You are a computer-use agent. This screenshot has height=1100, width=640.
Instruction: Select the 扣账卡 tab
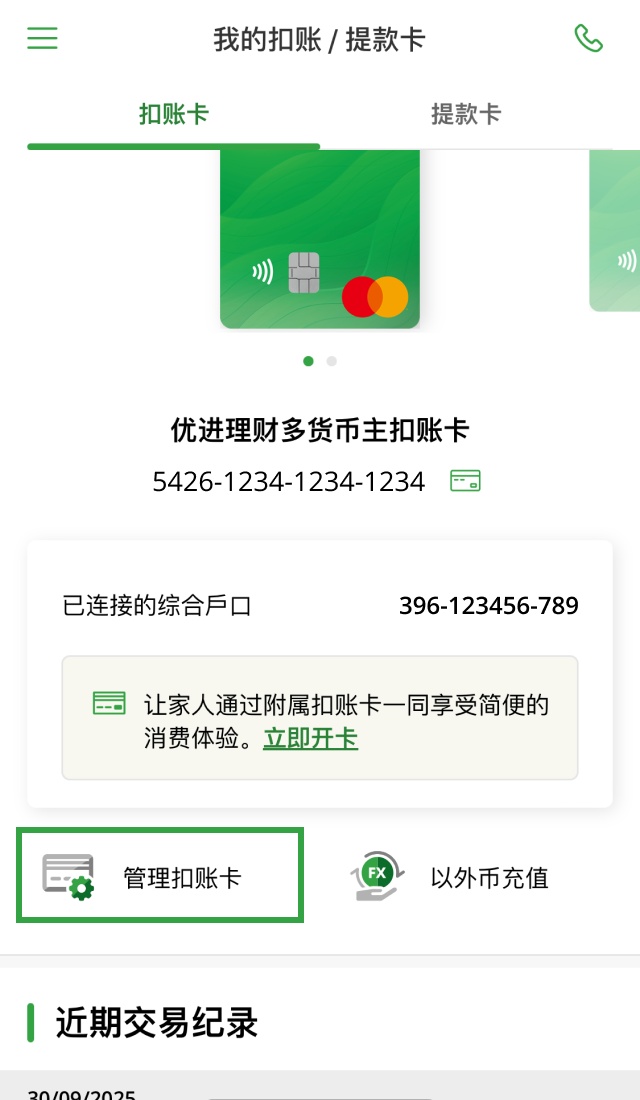[174, 114]
